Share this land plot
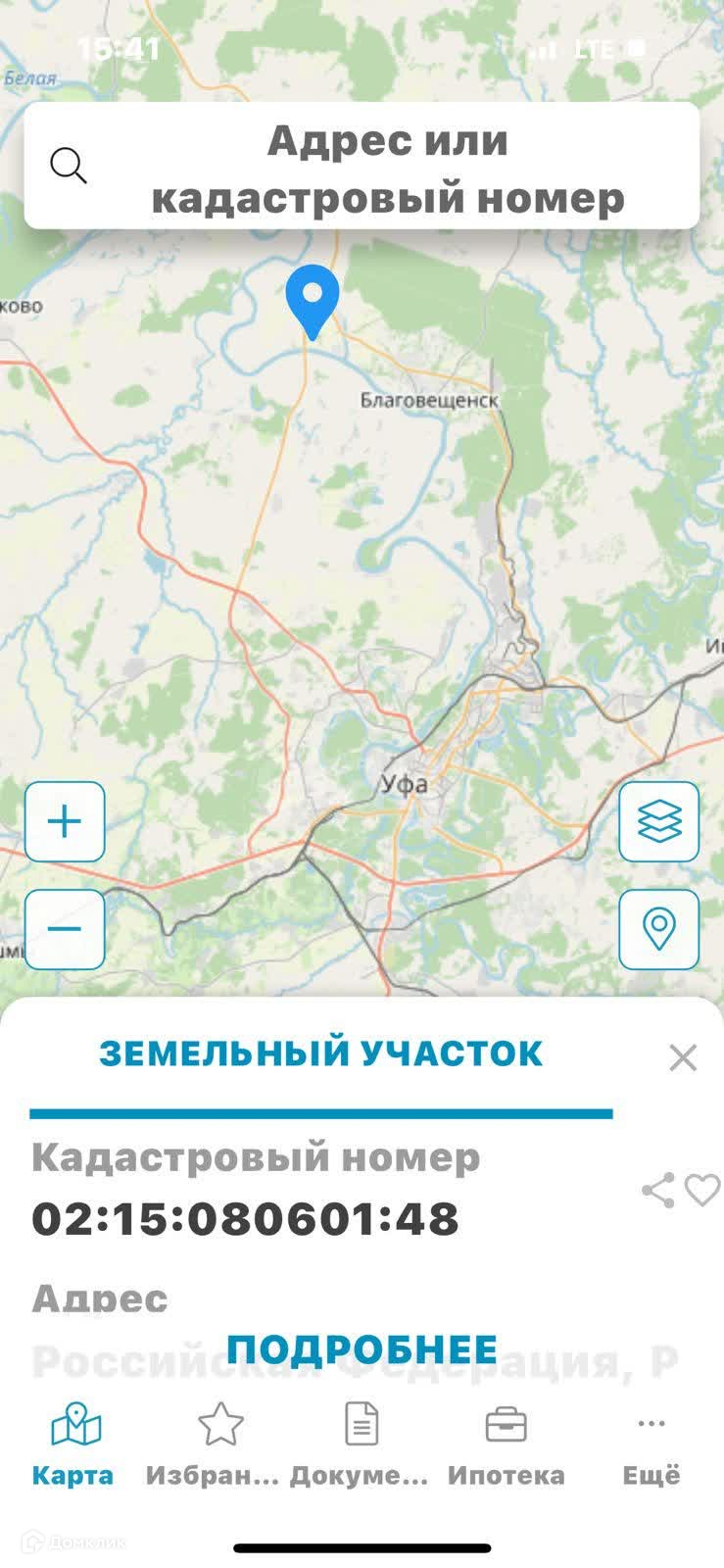The image size is (724, 1568). pos(657,1190)
